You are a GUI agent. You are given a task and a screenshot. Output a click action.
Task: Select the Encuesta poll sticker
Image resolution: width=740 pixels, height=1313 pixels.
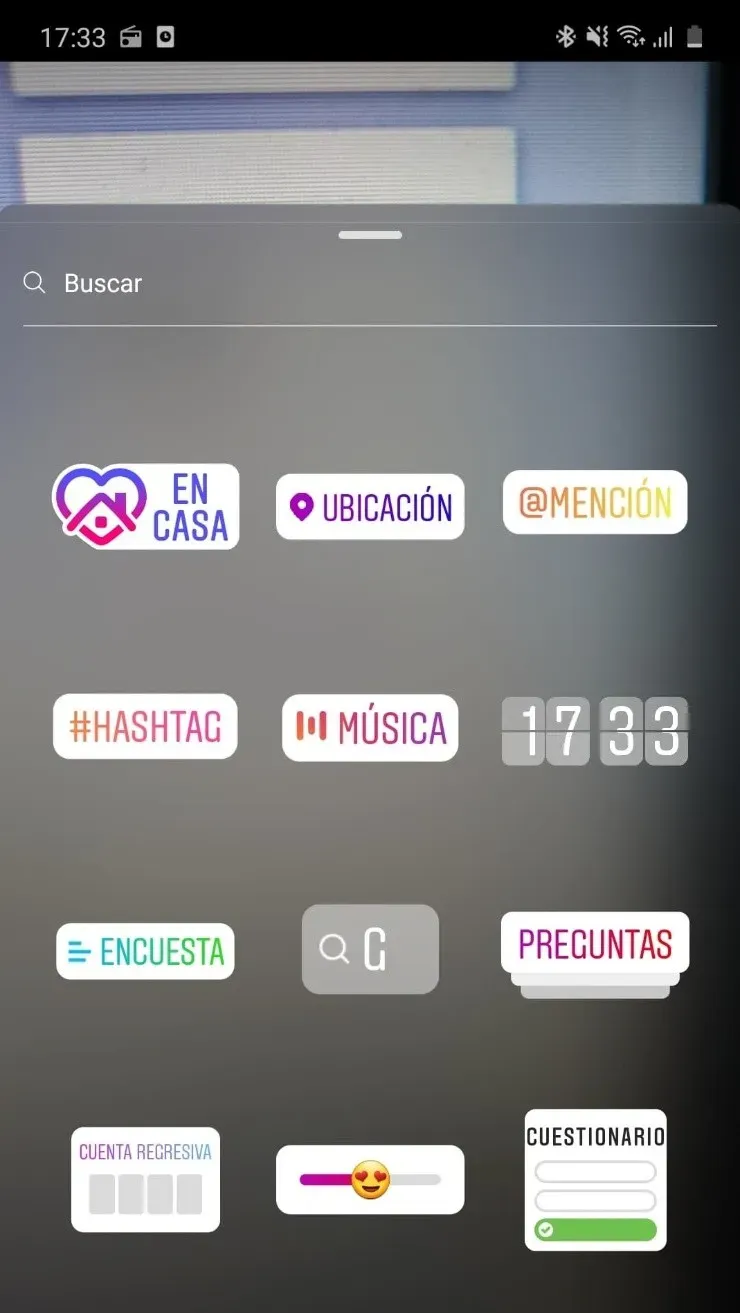click(x=145, y=951)
